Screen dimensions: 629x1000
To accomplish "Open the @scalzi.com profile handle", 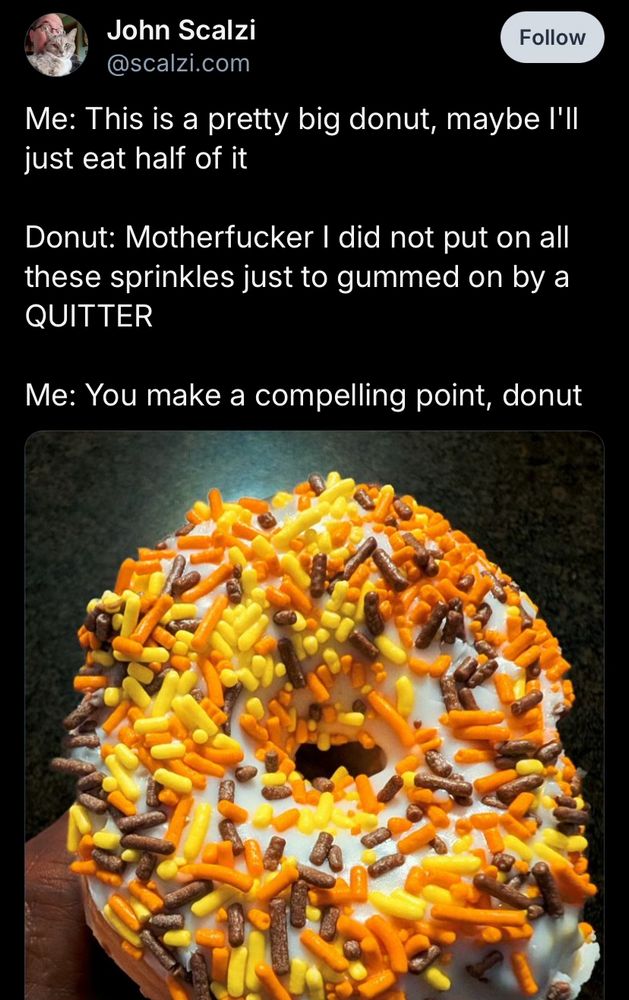I will (x=178, y=64).
